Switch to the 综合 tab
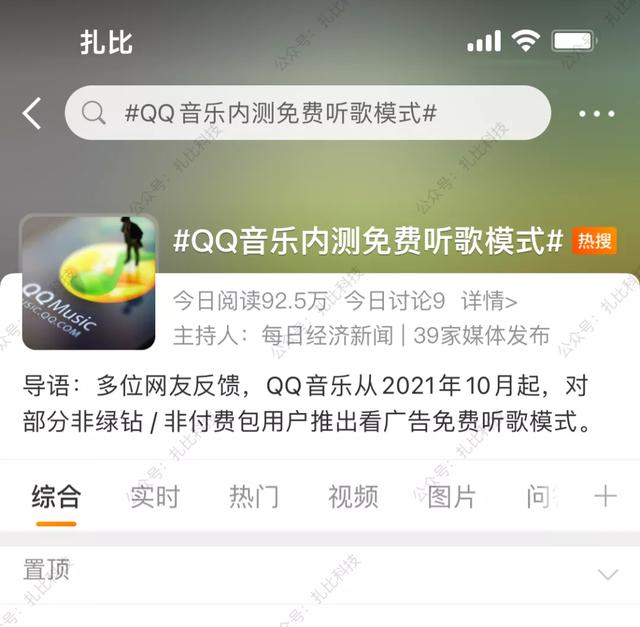This screenshot has height=627, width=640. coord(56,496)
